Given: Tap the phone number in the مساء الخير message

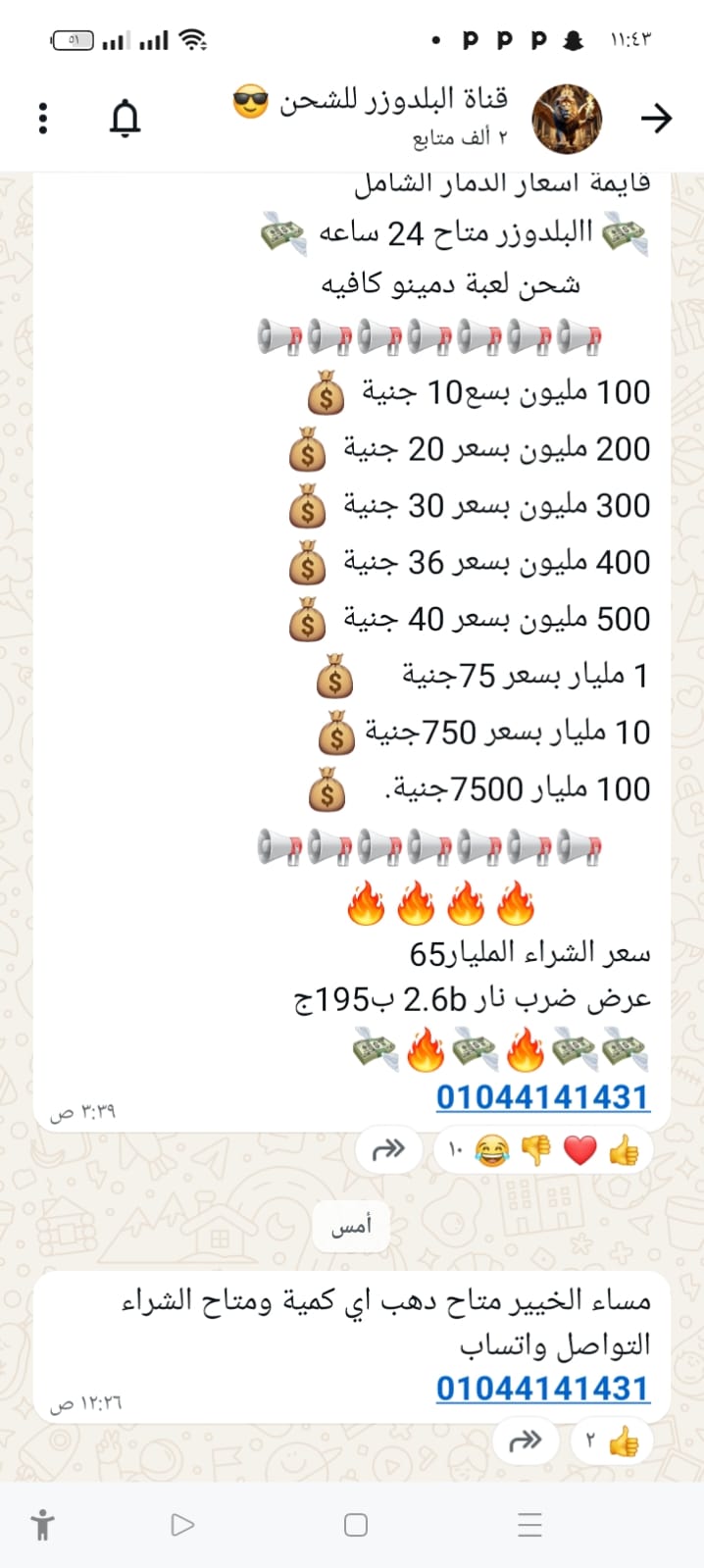Looking at the screenshot, I should [x=543, y=1389].
